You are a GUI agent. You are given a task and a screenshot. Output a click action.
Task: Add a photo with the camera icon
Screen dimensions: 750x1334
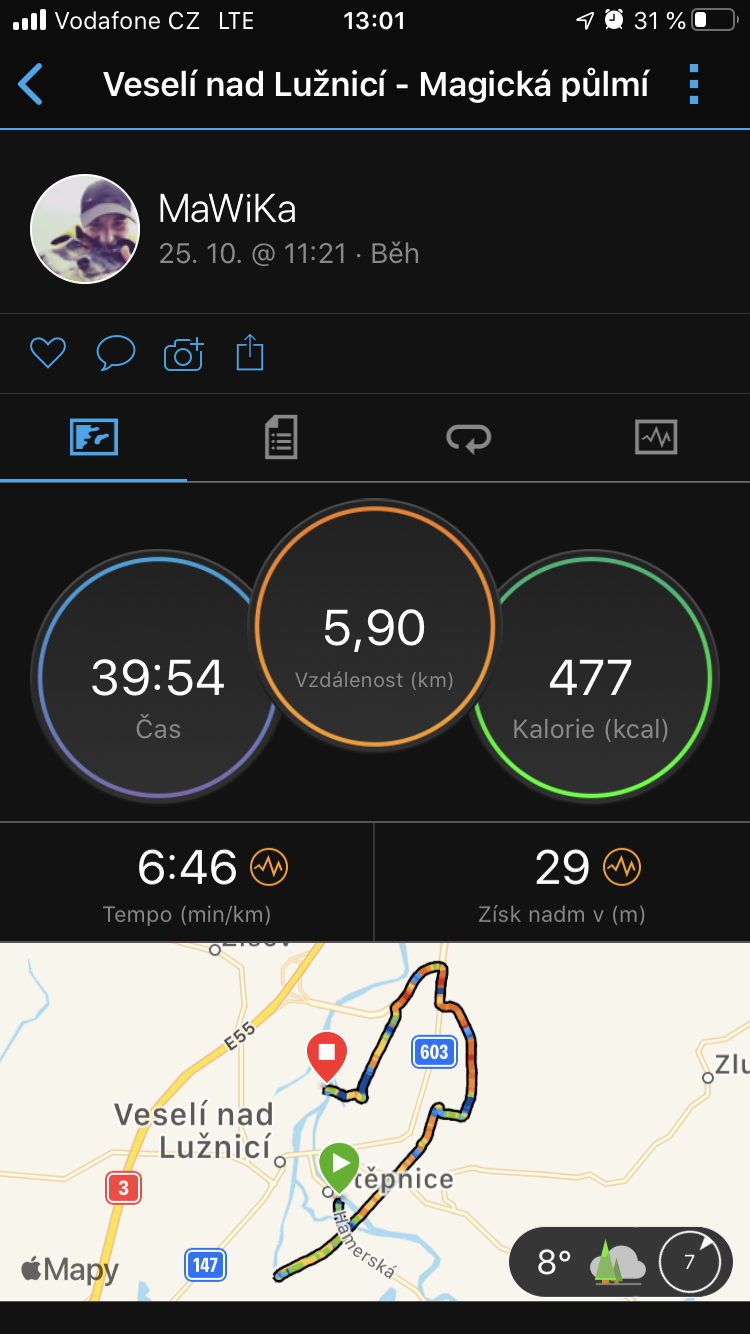tap(183, 353)
